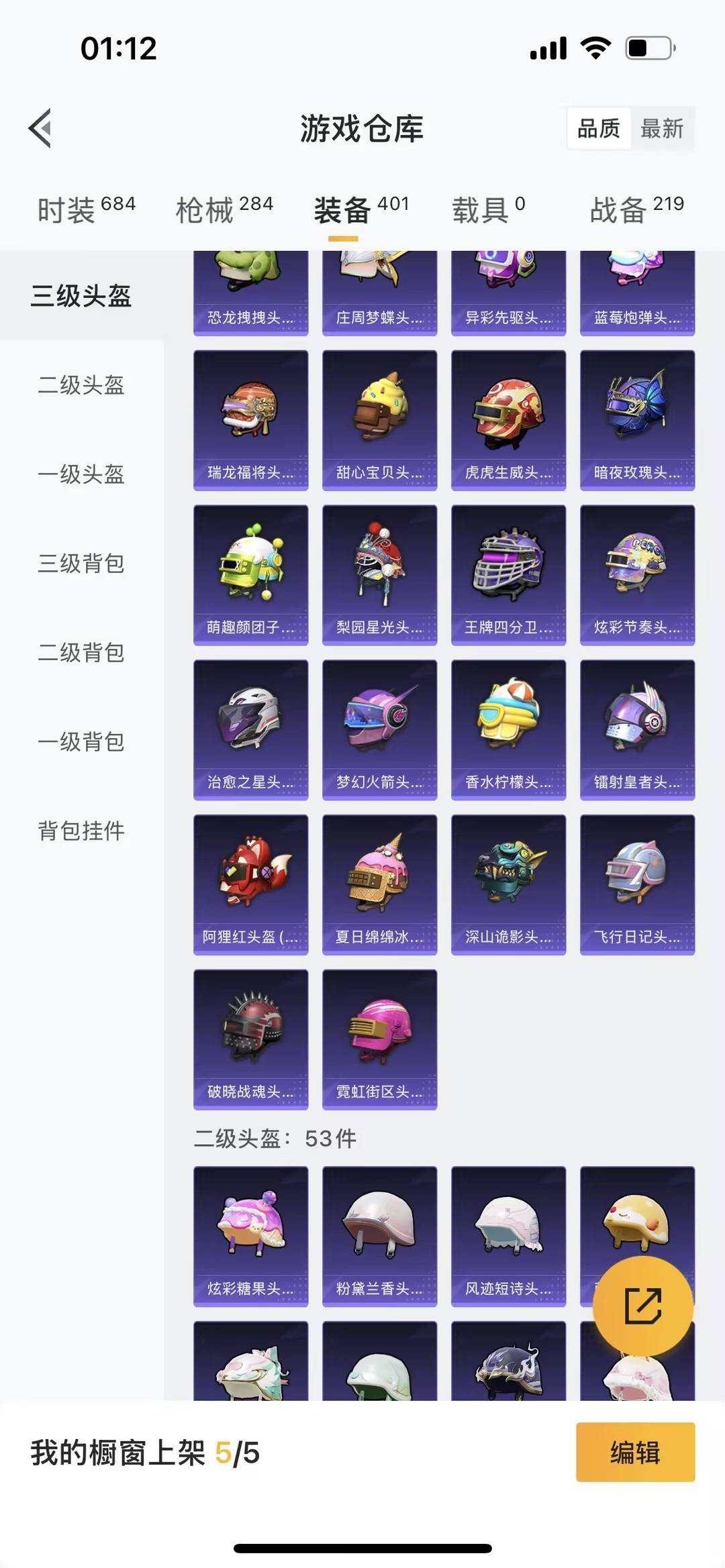Select the 阿狸红头盔 item card

(x=250, y=884)
